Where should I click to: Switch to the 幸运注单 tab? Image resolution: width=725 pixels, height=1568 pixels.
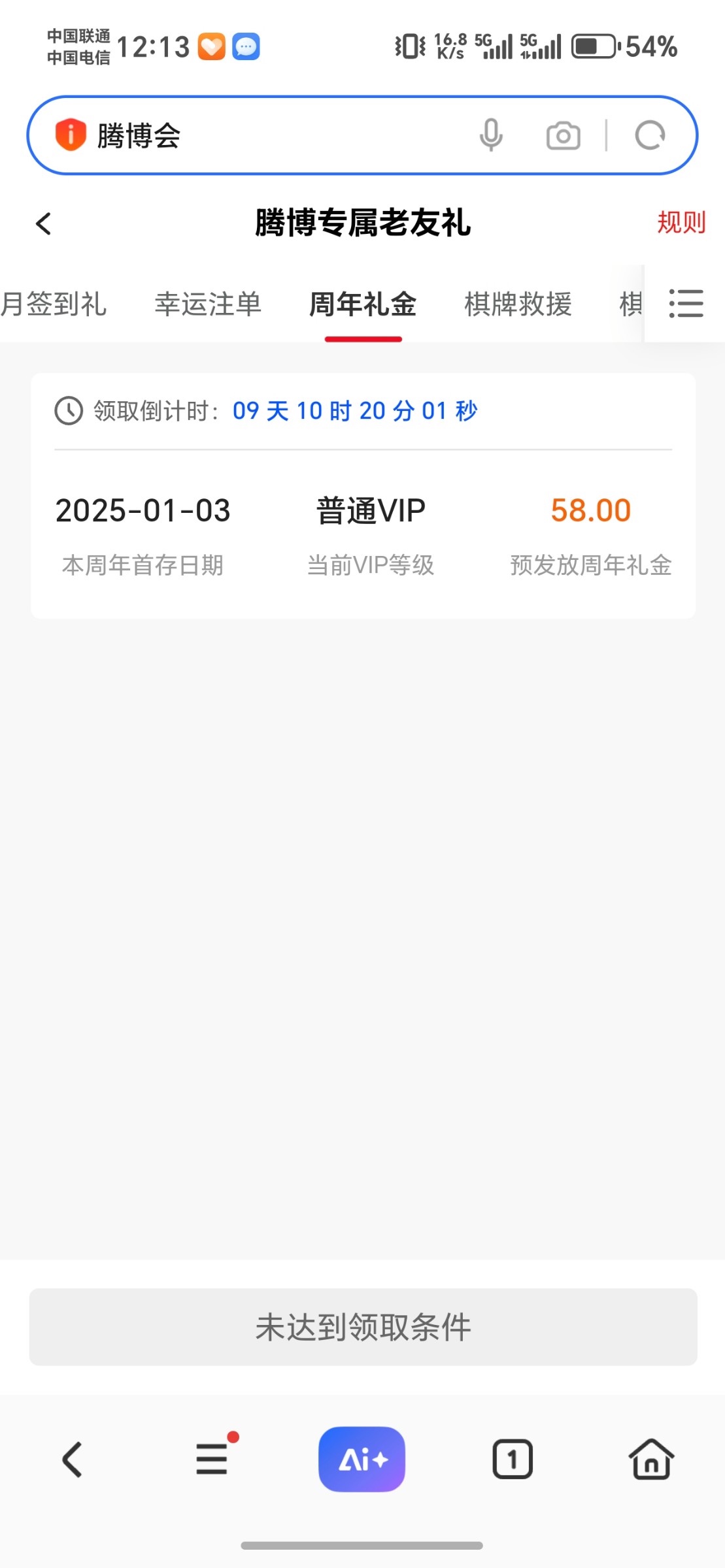(208, 304)
